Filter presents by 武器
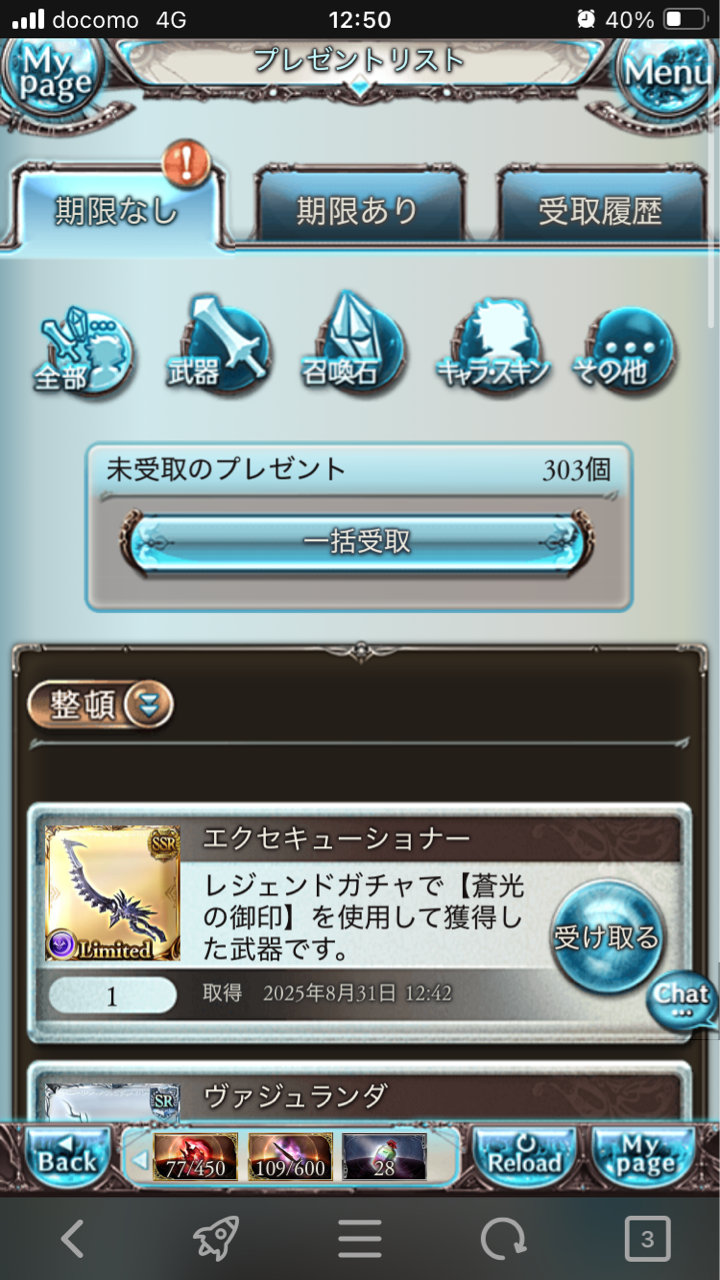 click(x=220, y=347)
